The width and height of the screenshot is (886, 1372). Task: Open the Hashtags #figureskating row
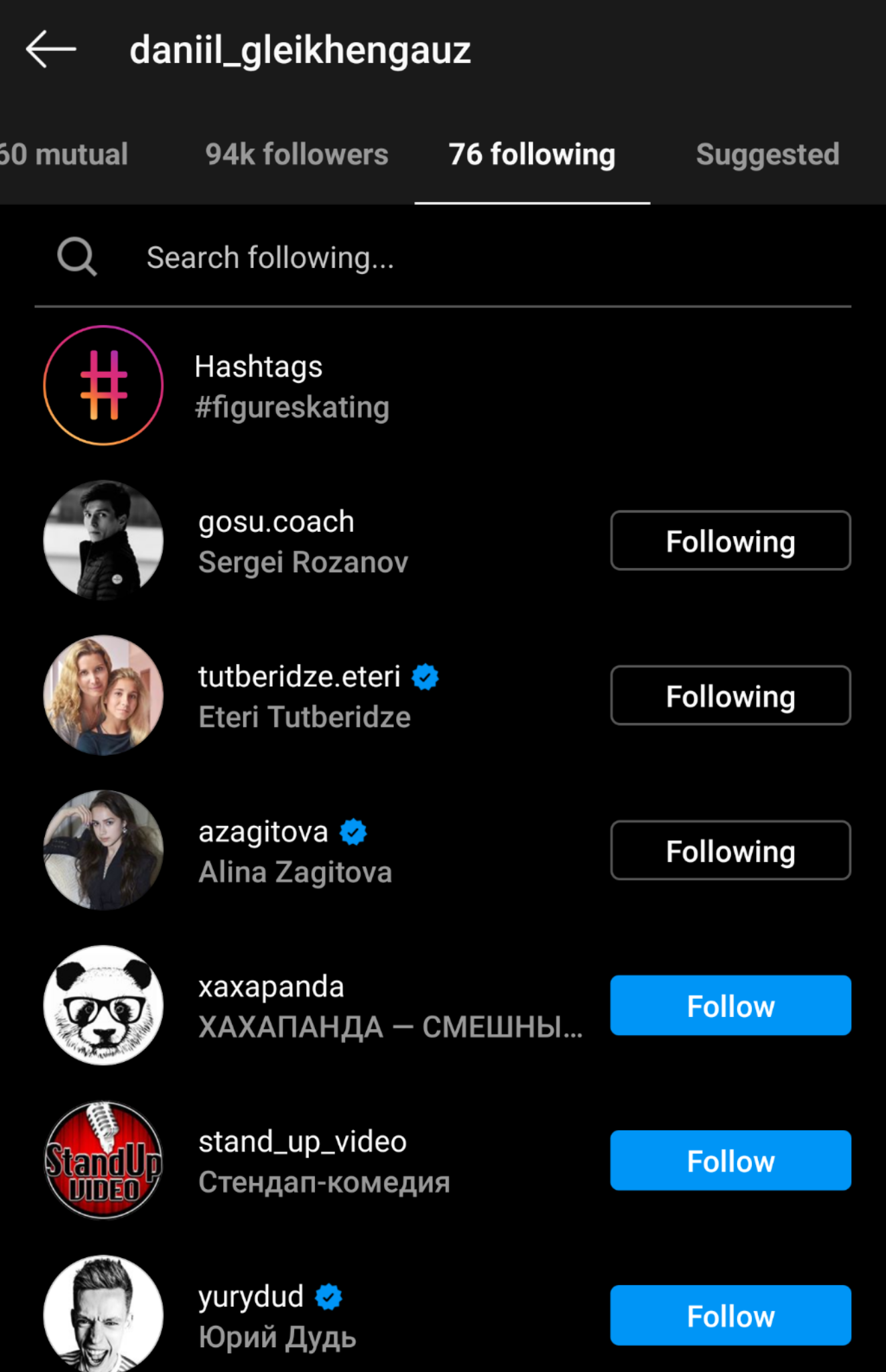pyautogui.click(x=292, y=387)
